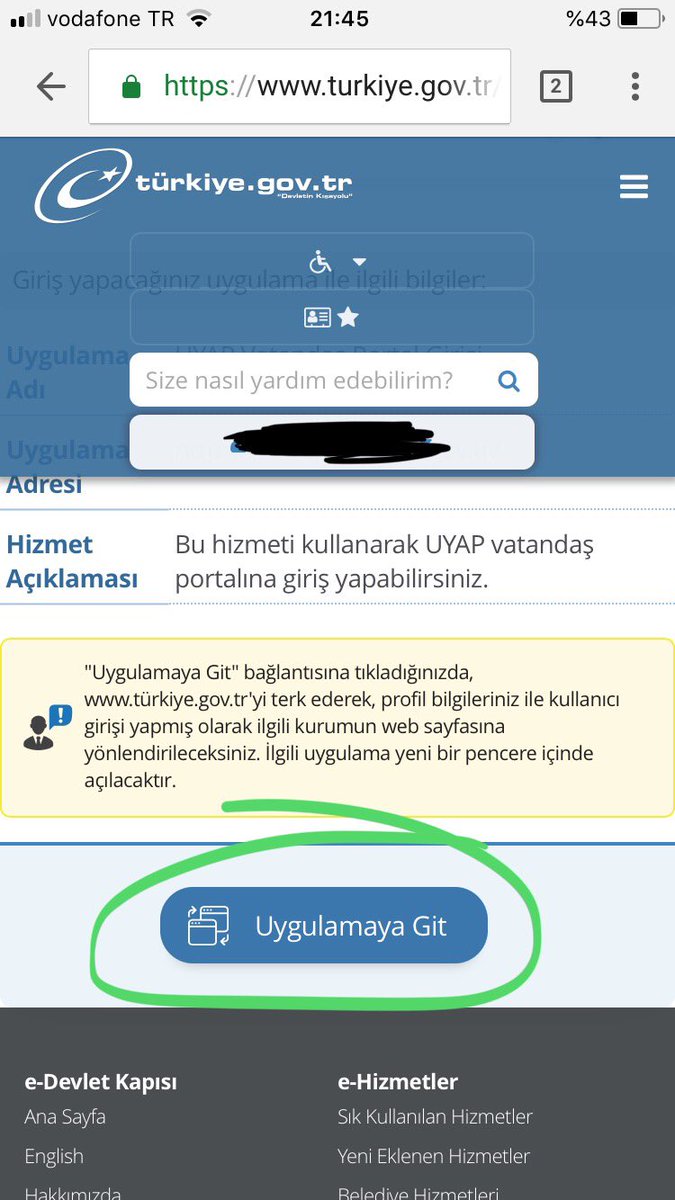Screen dimensions: 675x1200
Task: Expand the accessibility options dropdown
Action: tap(332, 262)
